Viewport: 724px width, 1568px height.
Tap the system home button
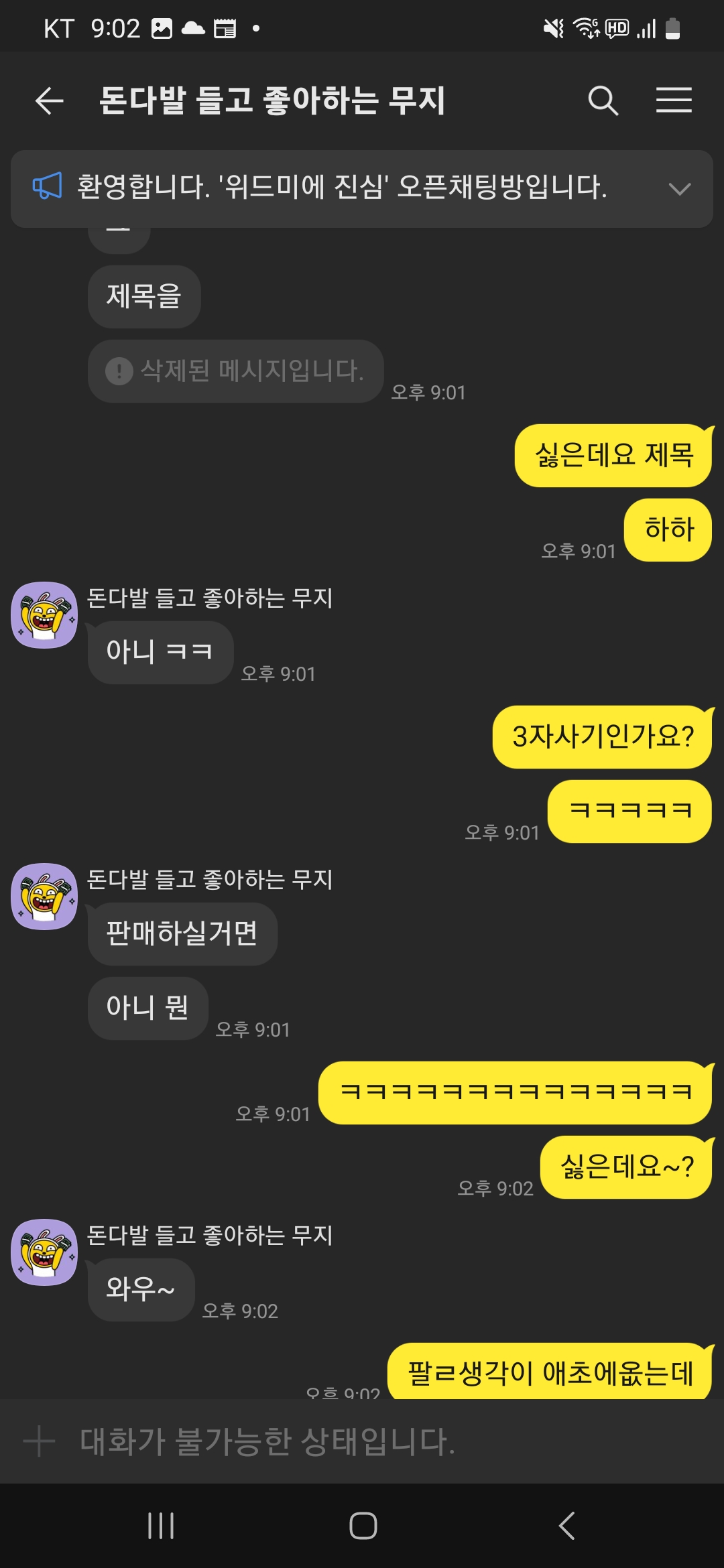pyautogui.click(x=363, y=1526)
